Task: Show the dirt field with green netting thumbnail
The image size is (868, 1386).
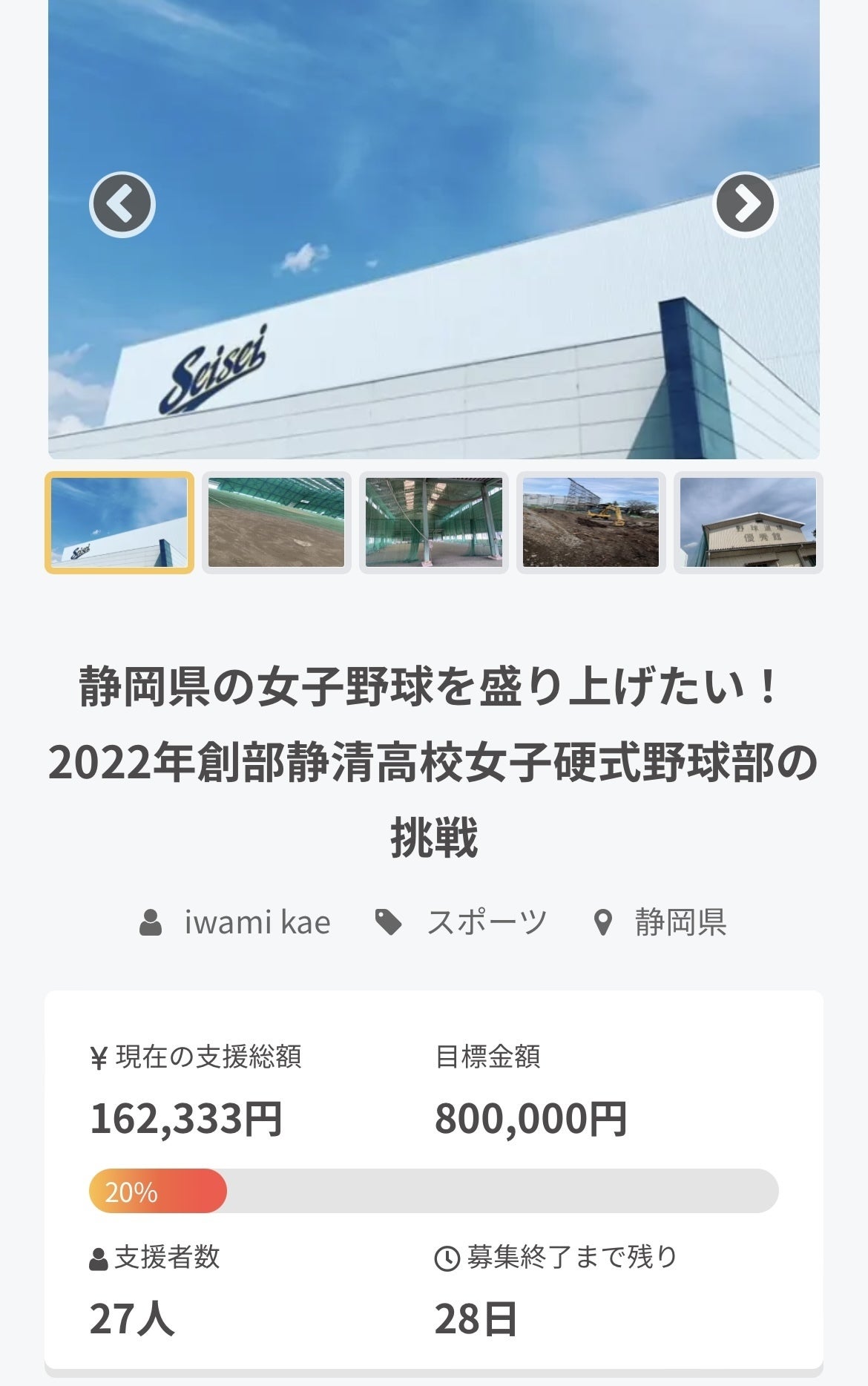Action: point(276,522)
